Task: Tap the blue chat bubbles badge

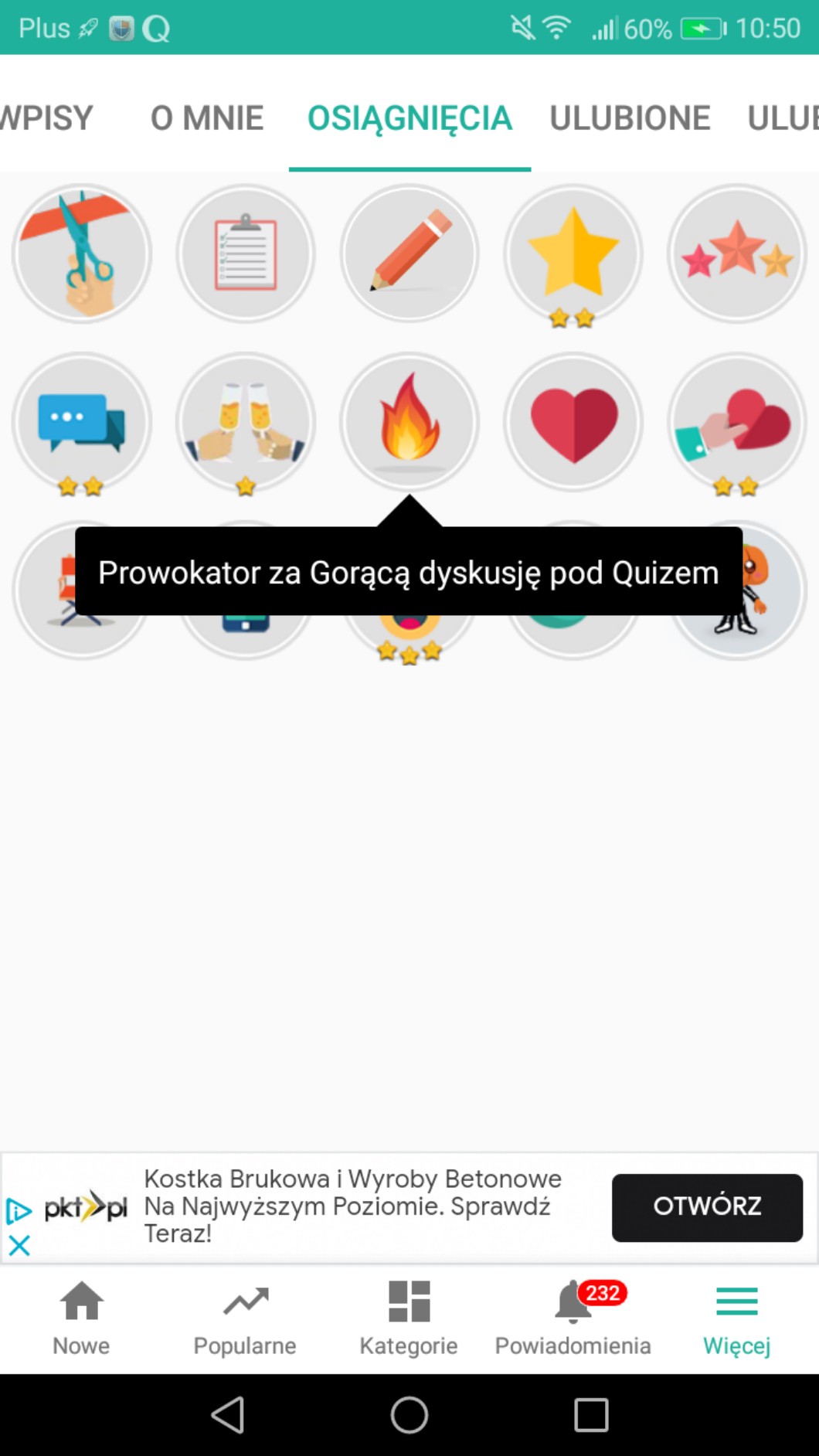Action: [x=82, y=422]
